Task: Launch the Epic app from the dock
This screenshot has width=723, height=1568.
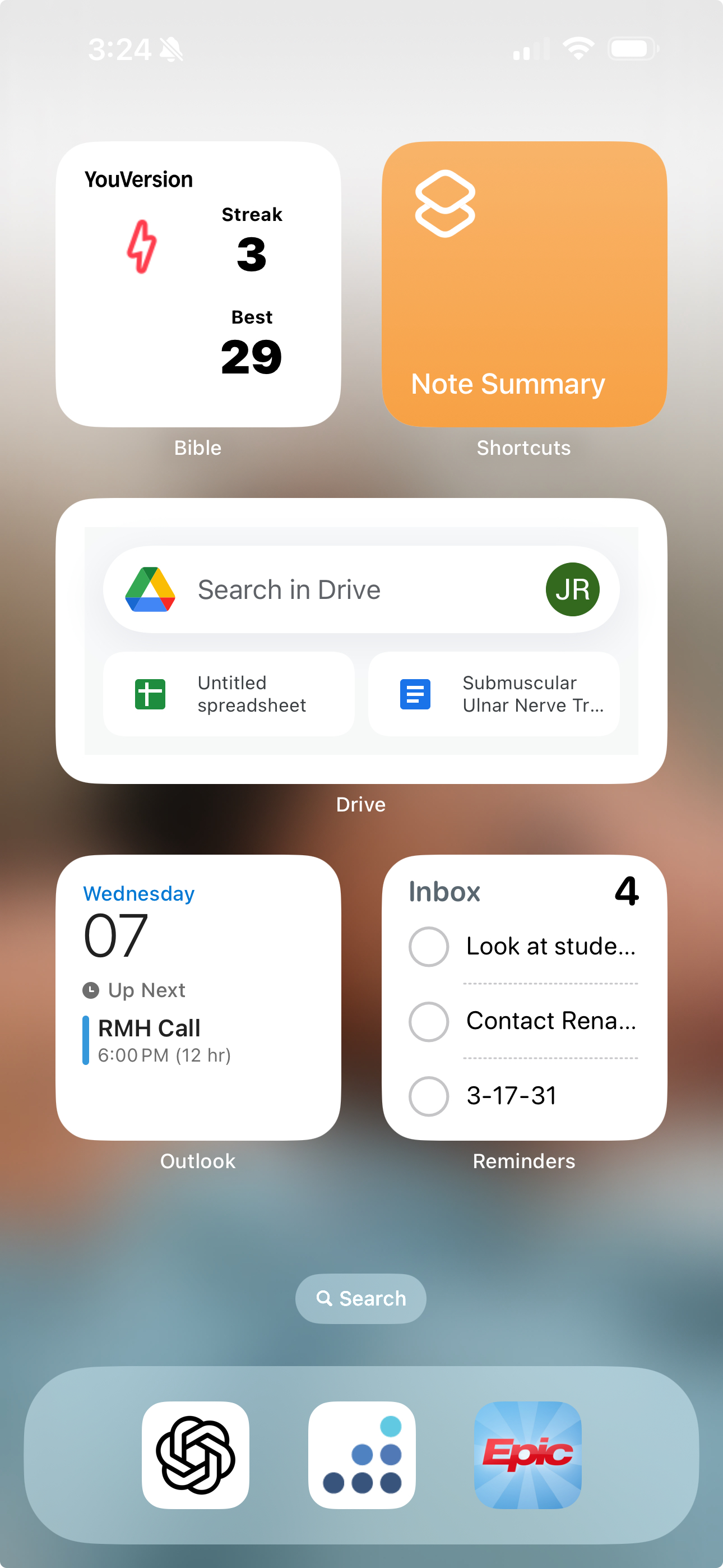Action: coord(527,1455)
